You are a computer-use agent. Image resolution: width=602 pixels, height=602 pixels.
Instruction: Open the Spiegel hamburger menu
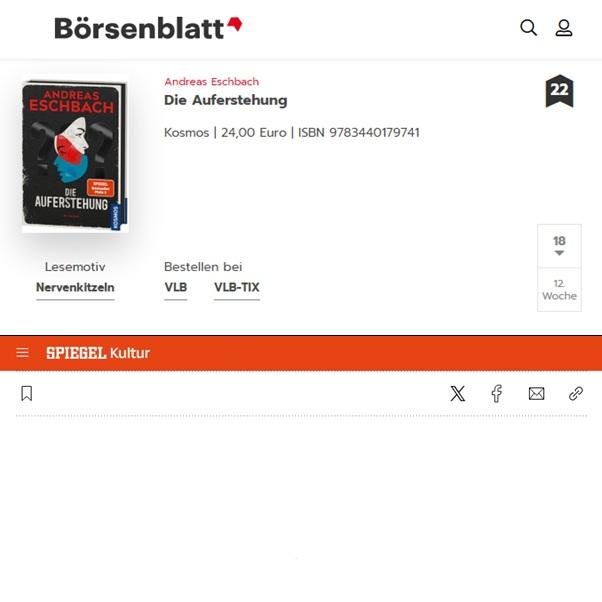pos(23,353)
